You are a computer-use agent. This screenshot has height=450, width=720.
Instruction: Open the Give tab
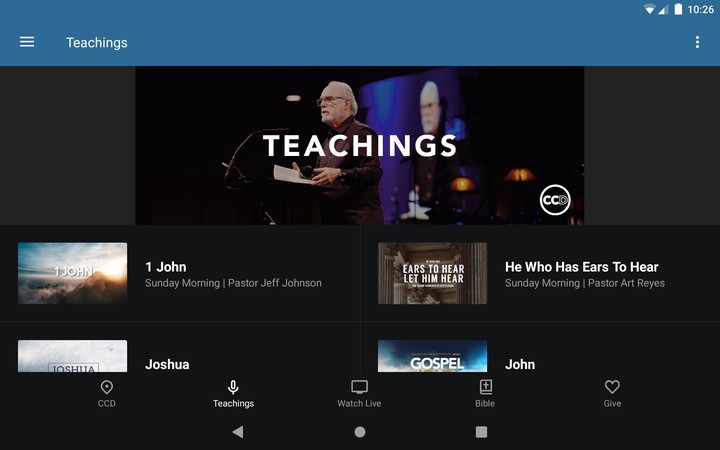pos(612,393)
